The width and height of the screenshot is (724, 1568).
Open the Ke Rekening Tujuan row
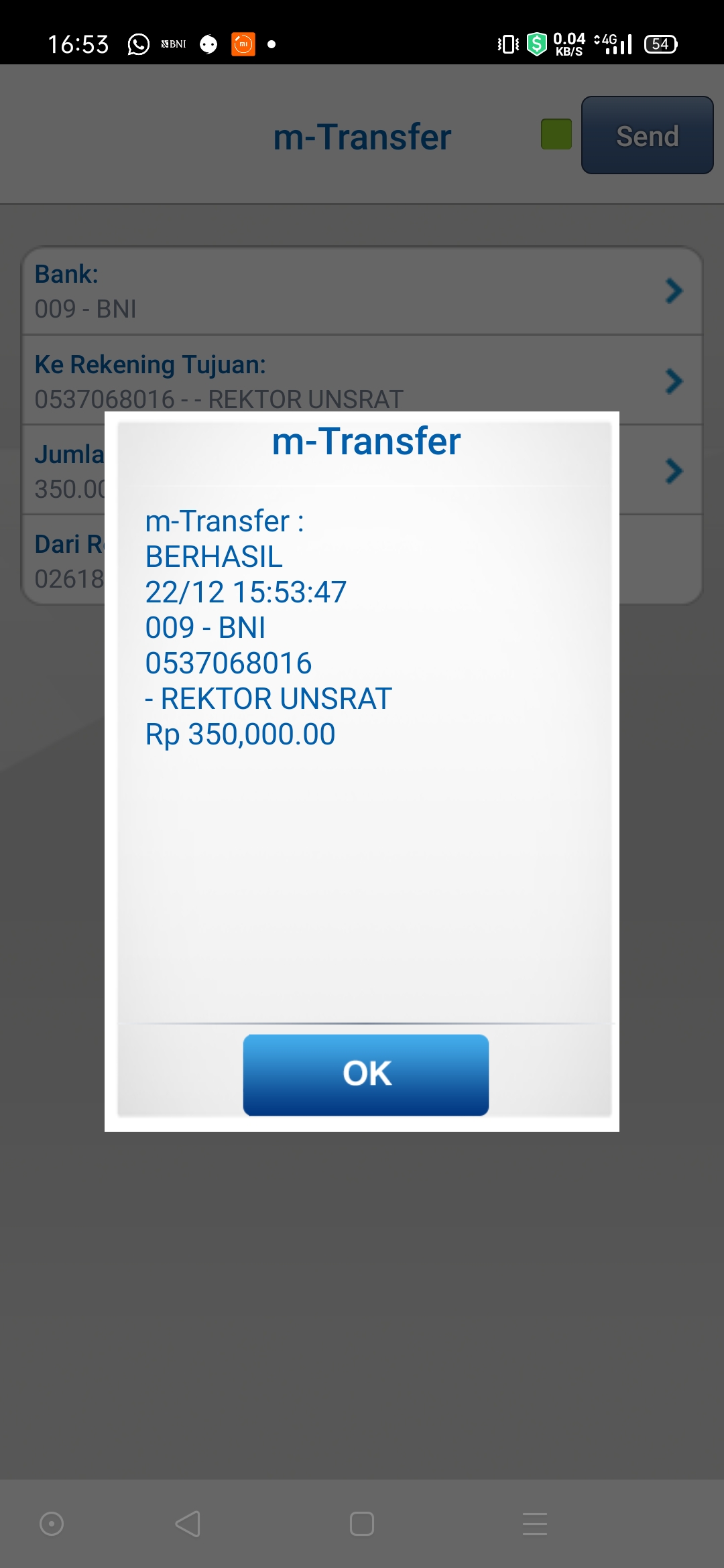[362, 381]
